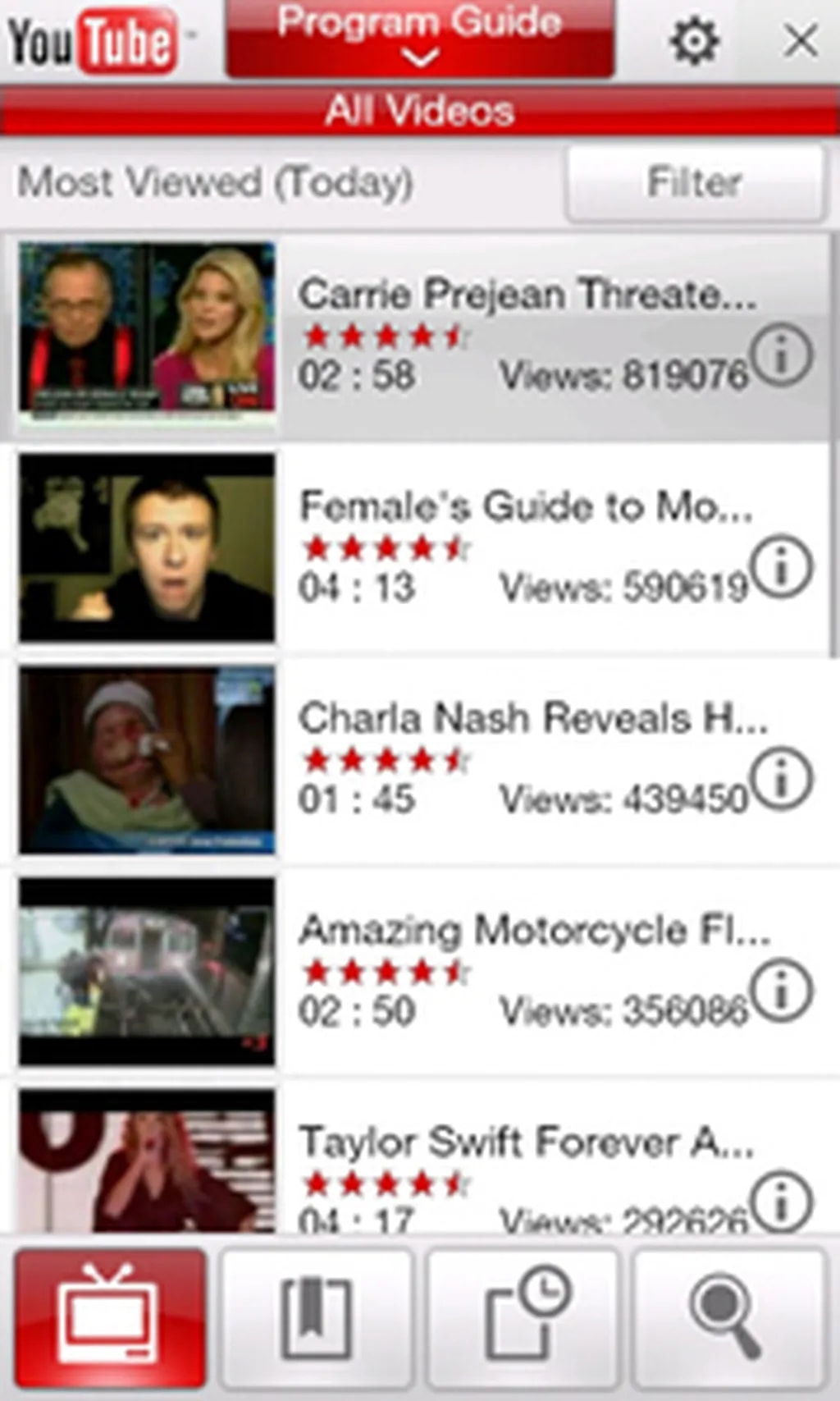Show info for Carrie Prejean video
This screenshot has width=840, height=1401.
pyautogui.click(x=781, y=355)
